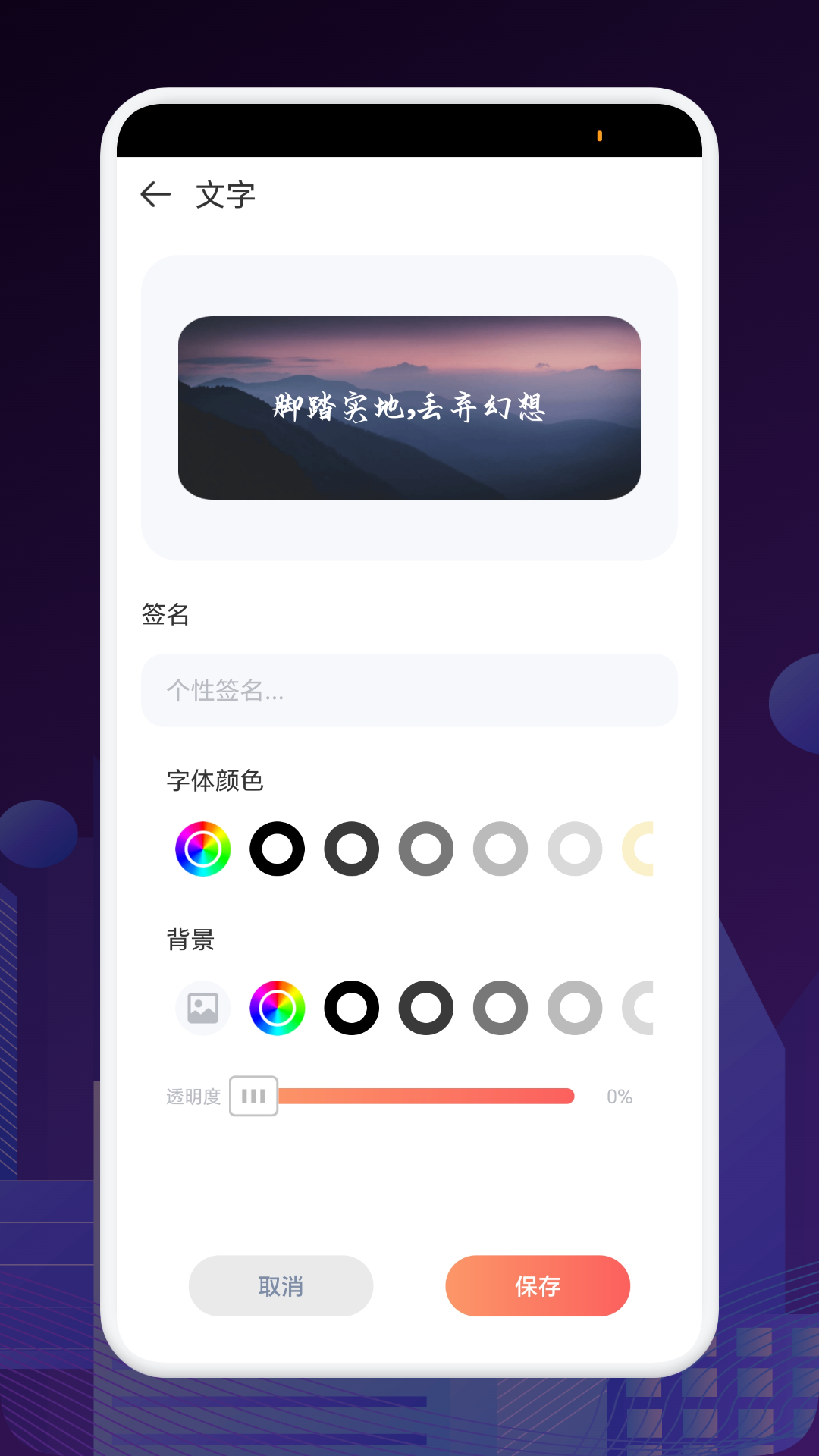Tap the 取消 cancel button

pos(281,1285)
